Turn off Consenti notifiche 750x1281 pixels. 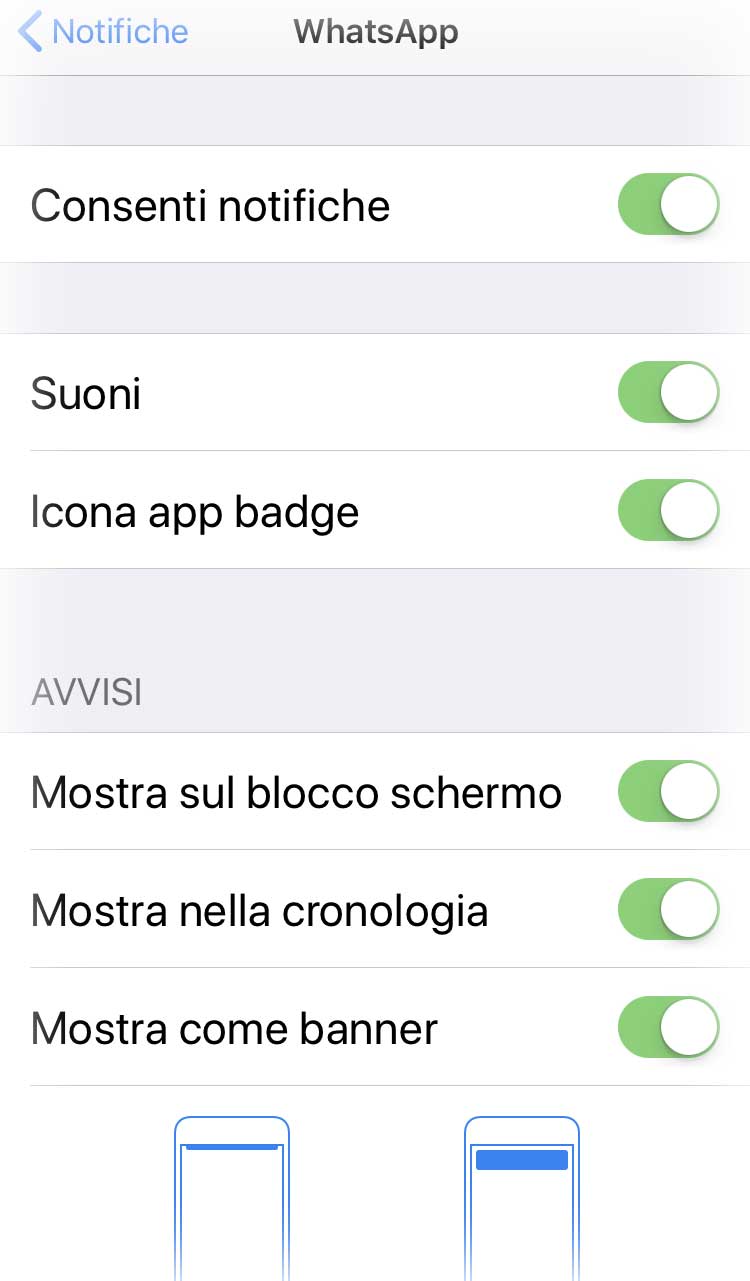[668, 205]
